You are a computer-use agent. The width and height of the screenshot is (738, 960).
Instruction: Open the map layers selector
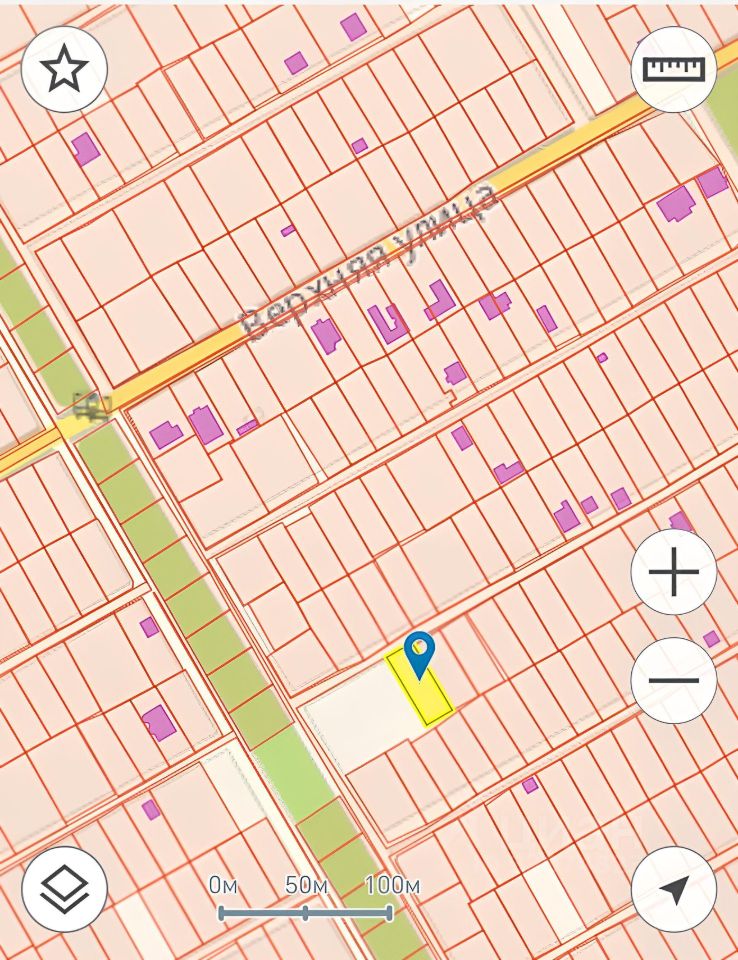tap(64, 889)
